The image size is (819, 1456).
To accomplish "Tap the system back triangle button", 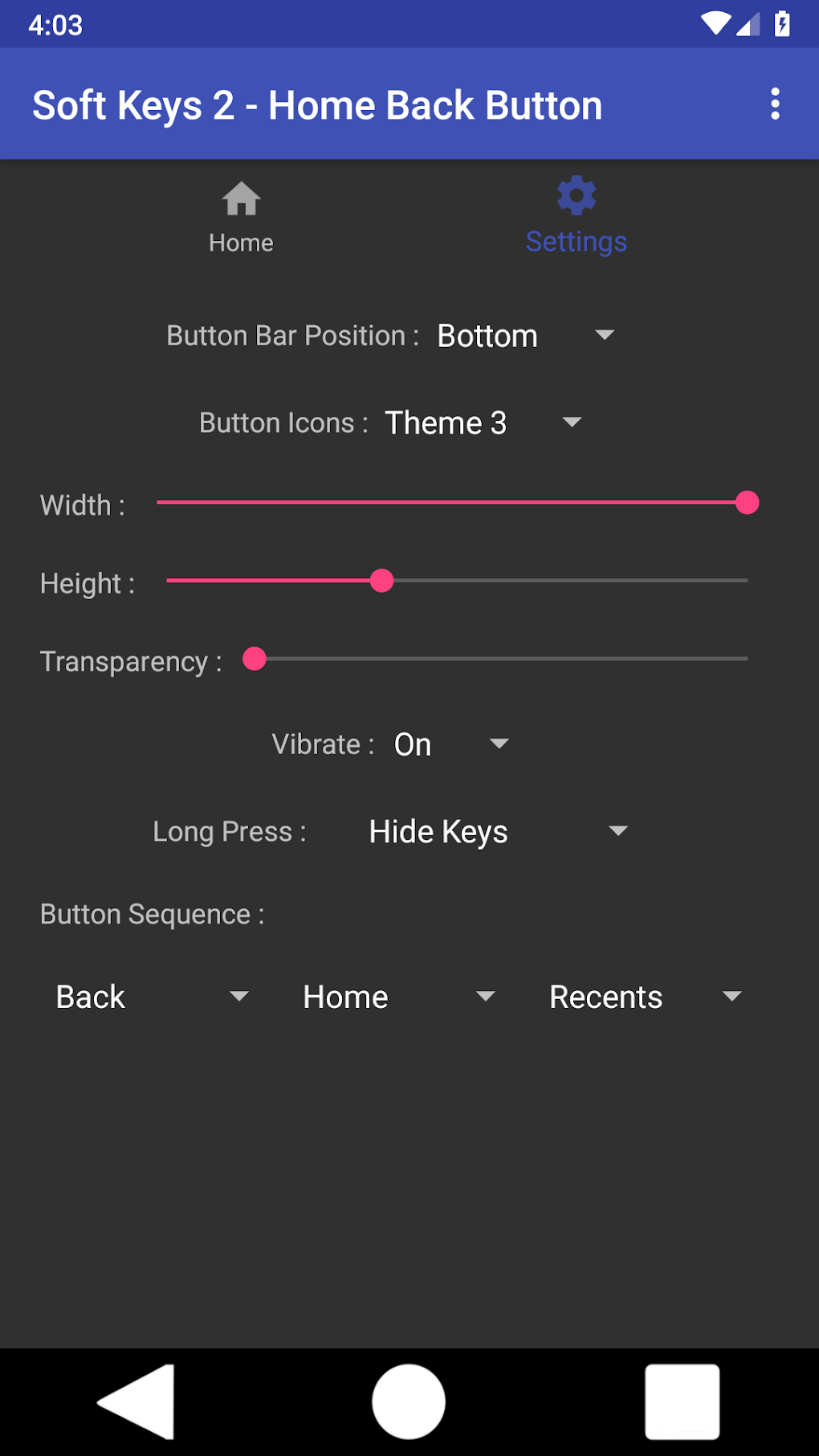I will pos(136,1401).
